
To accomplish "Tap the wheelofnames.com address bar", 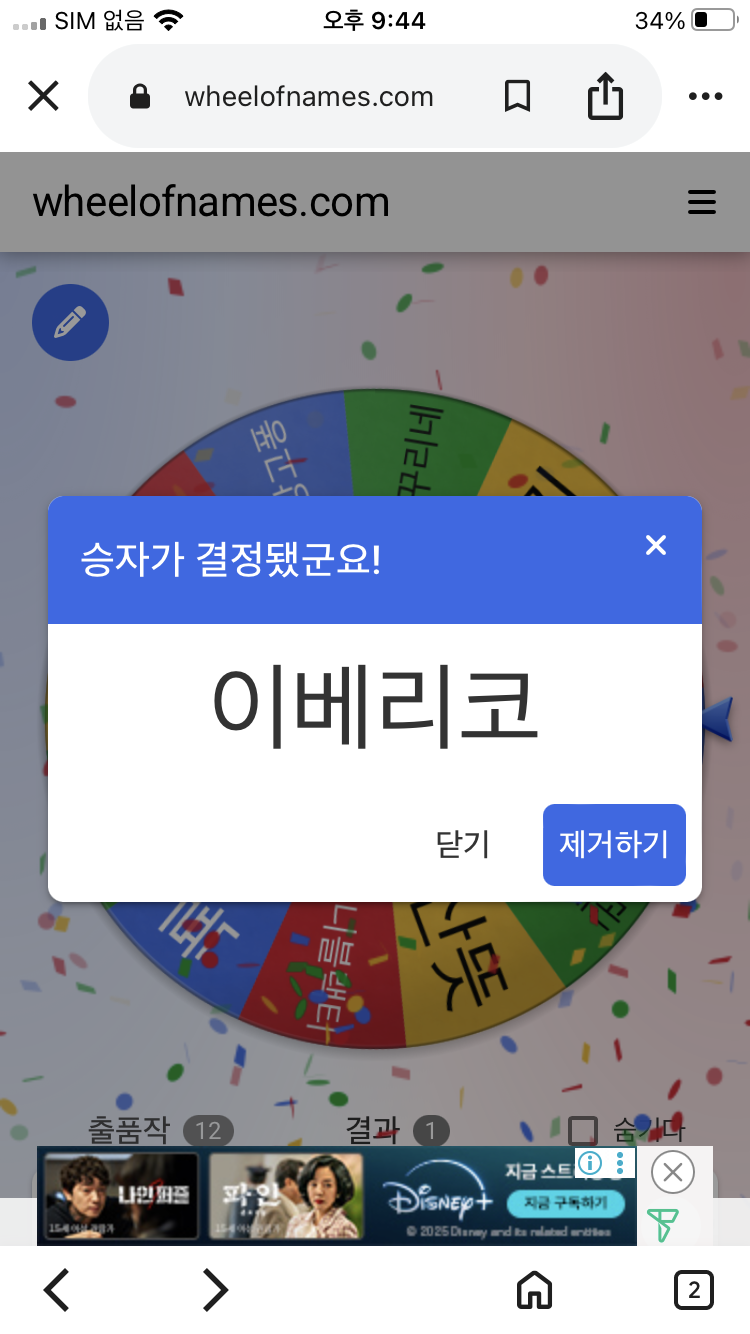I will click(308, 97).
